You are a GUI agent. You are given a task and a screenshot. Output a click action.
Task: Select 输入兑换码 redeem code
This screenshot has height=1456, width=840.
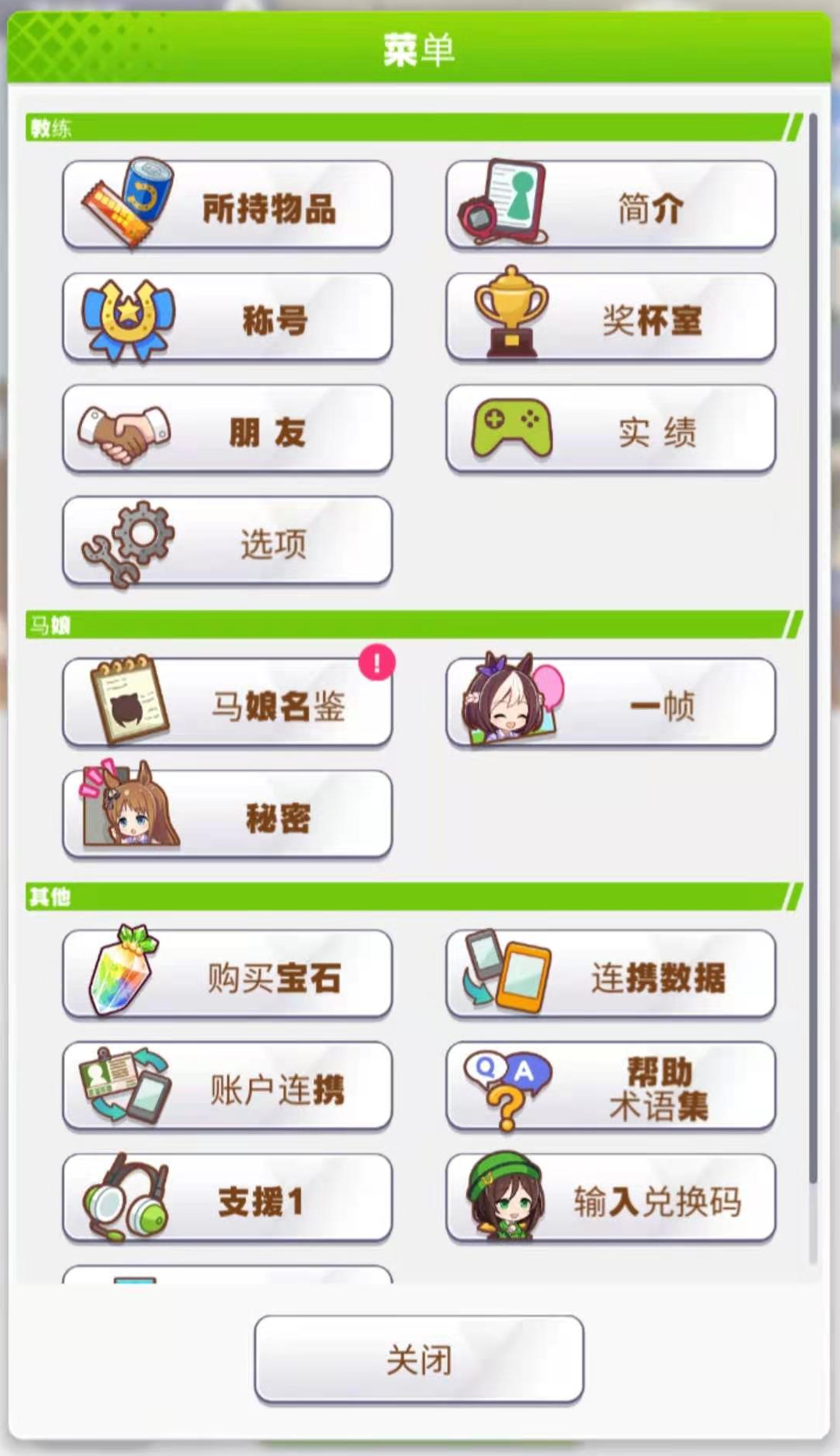[x=610, y=1198]
